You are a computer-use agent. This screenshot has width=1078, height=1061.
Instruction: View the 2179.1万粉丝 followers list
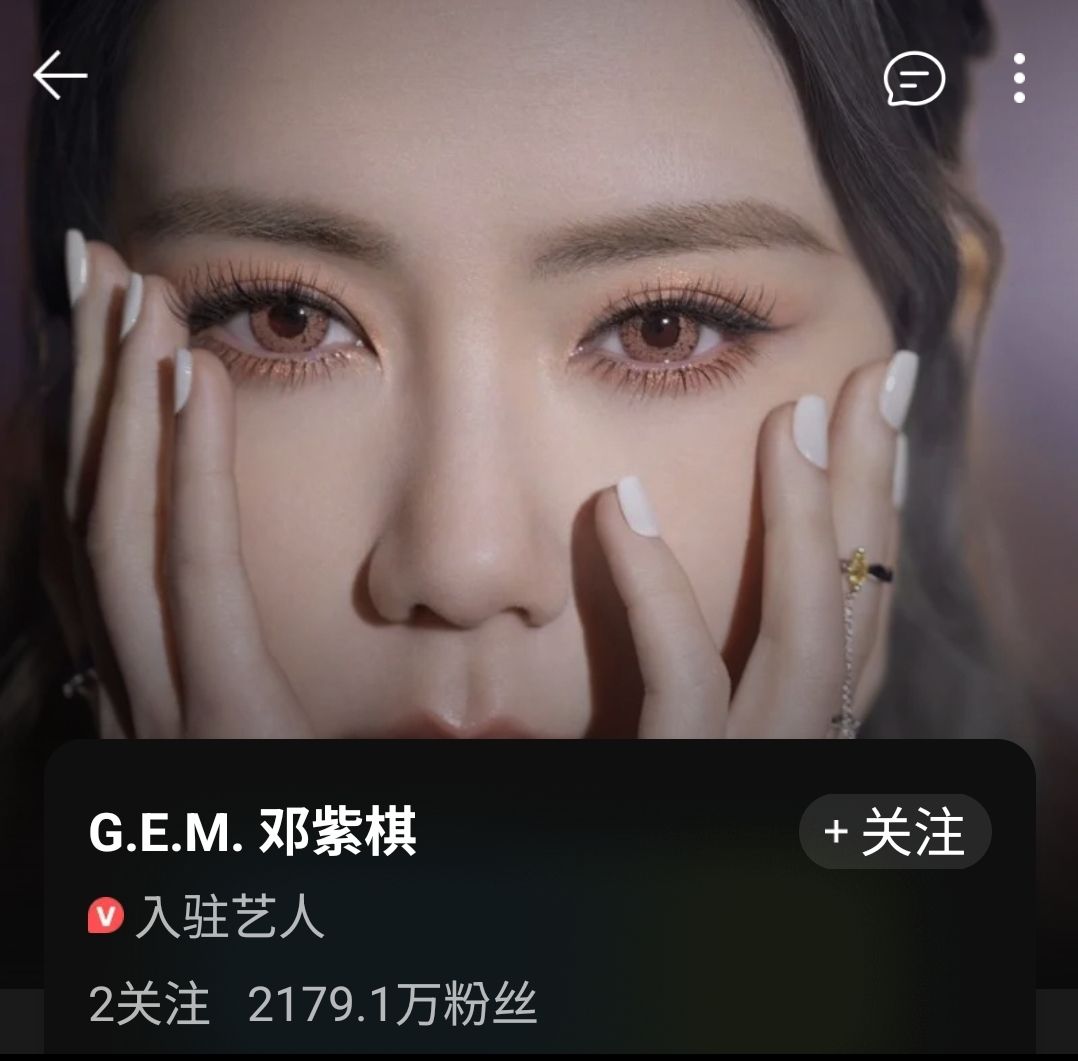coord(392,1004)
